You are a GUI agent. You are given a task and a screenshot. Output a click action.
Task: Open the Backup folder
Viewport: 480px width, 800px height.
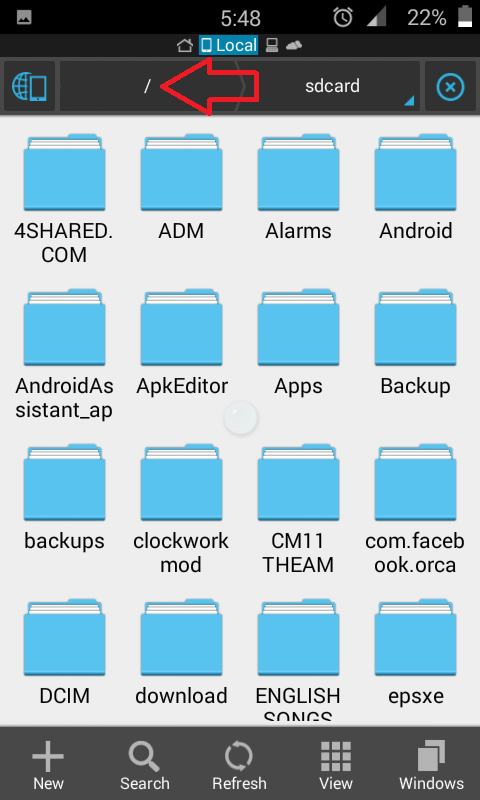[415, 343]
